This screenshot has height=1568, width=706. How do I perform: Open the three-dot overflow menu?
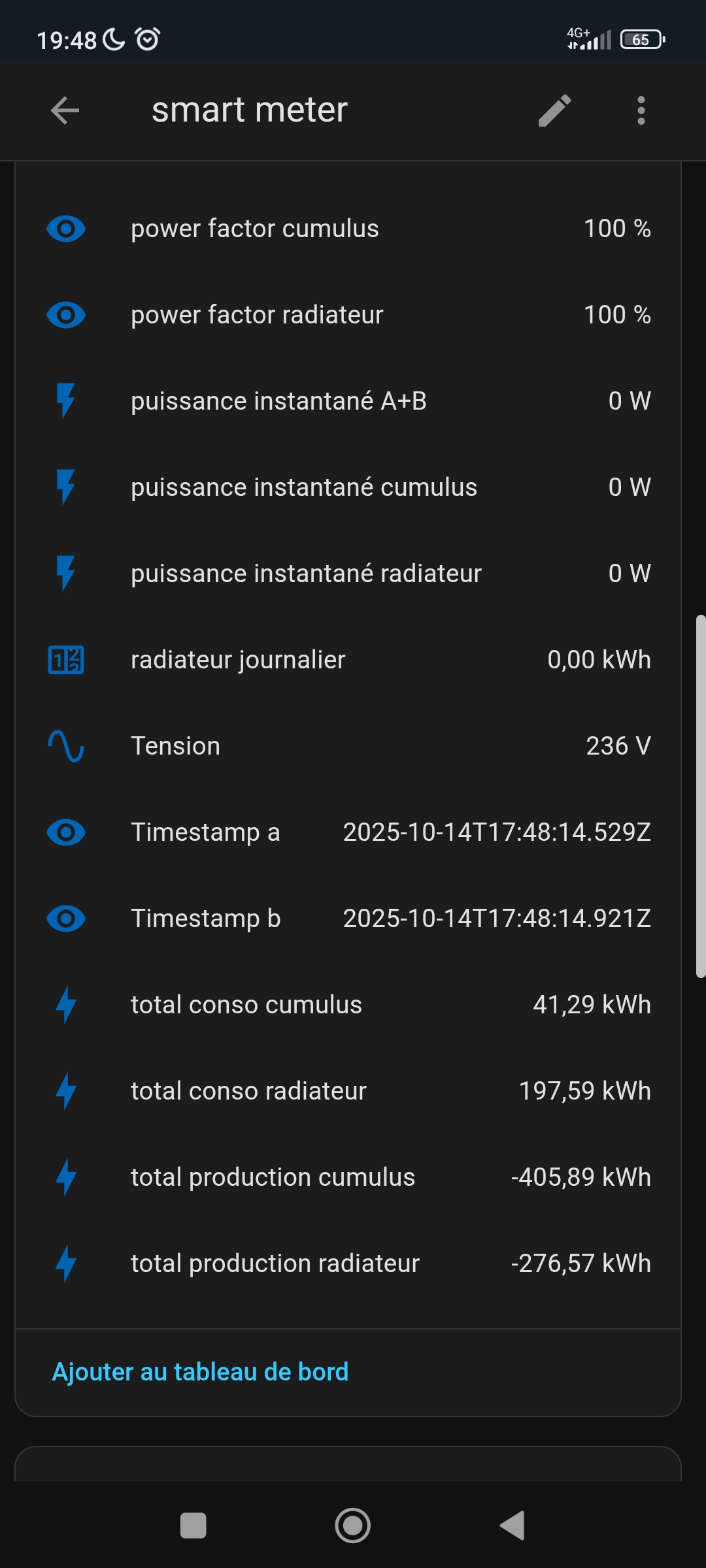click(641, 110)
